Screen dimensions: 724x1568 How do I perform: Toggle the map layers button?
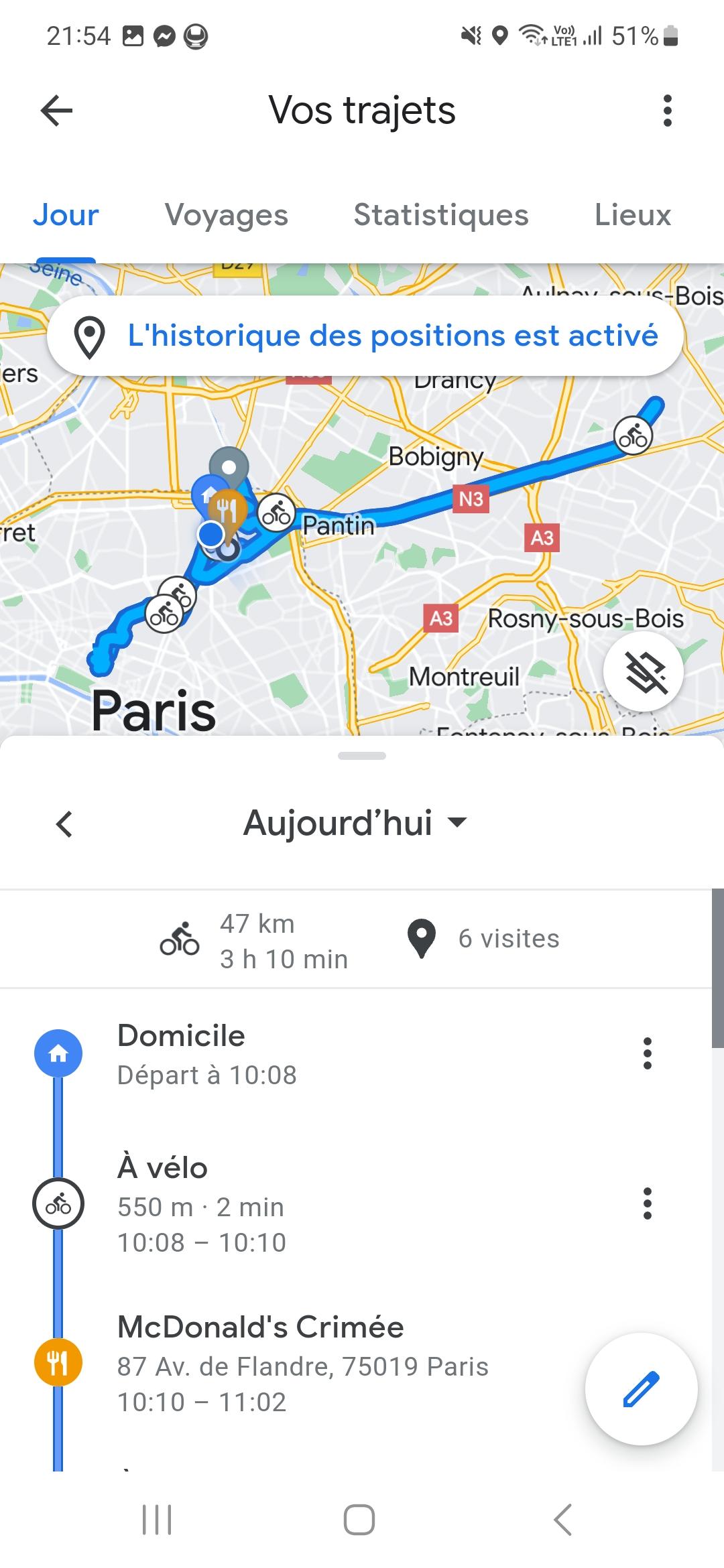(x=644, y=671)
